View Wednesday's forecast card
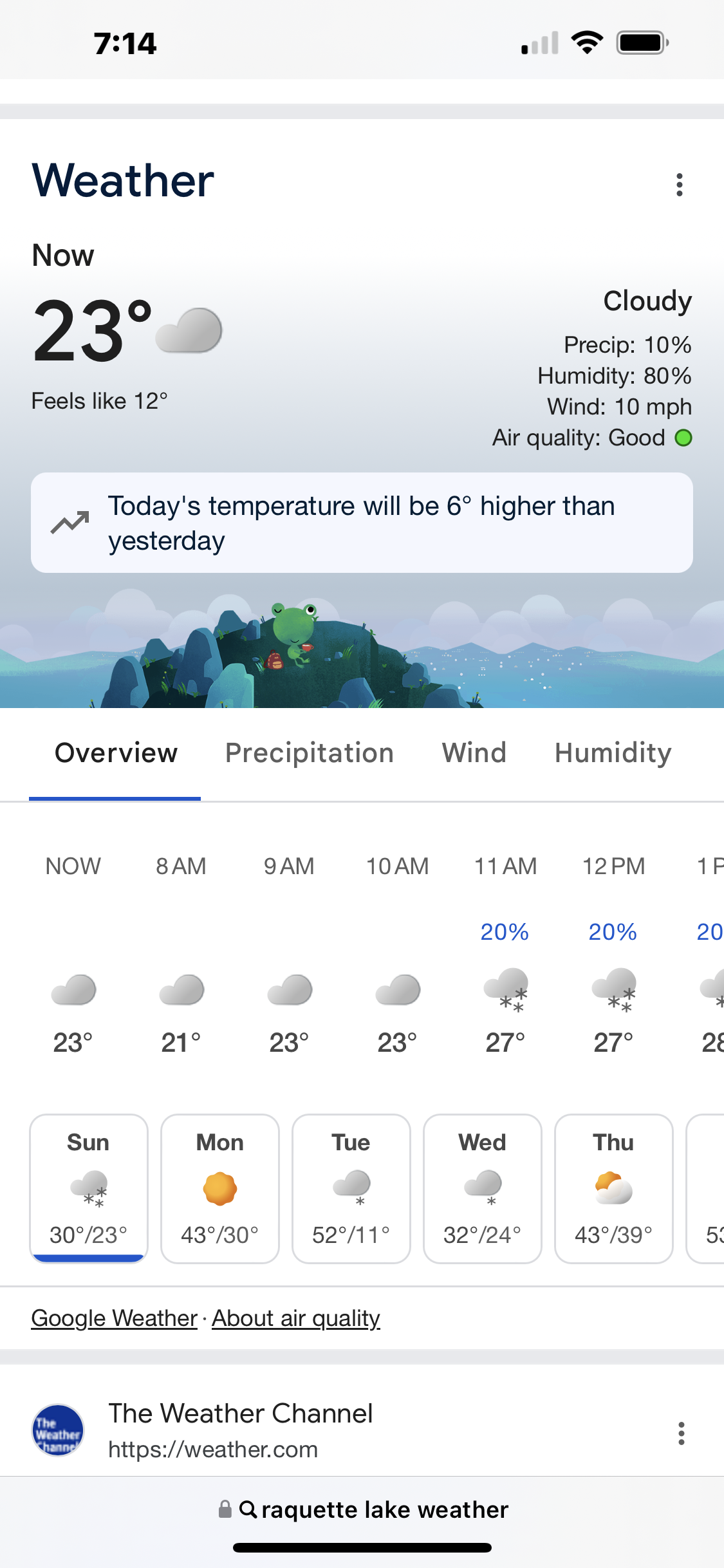This screenshot has height=1568, width=724. pyautogui.click(x=483, y=1188)
